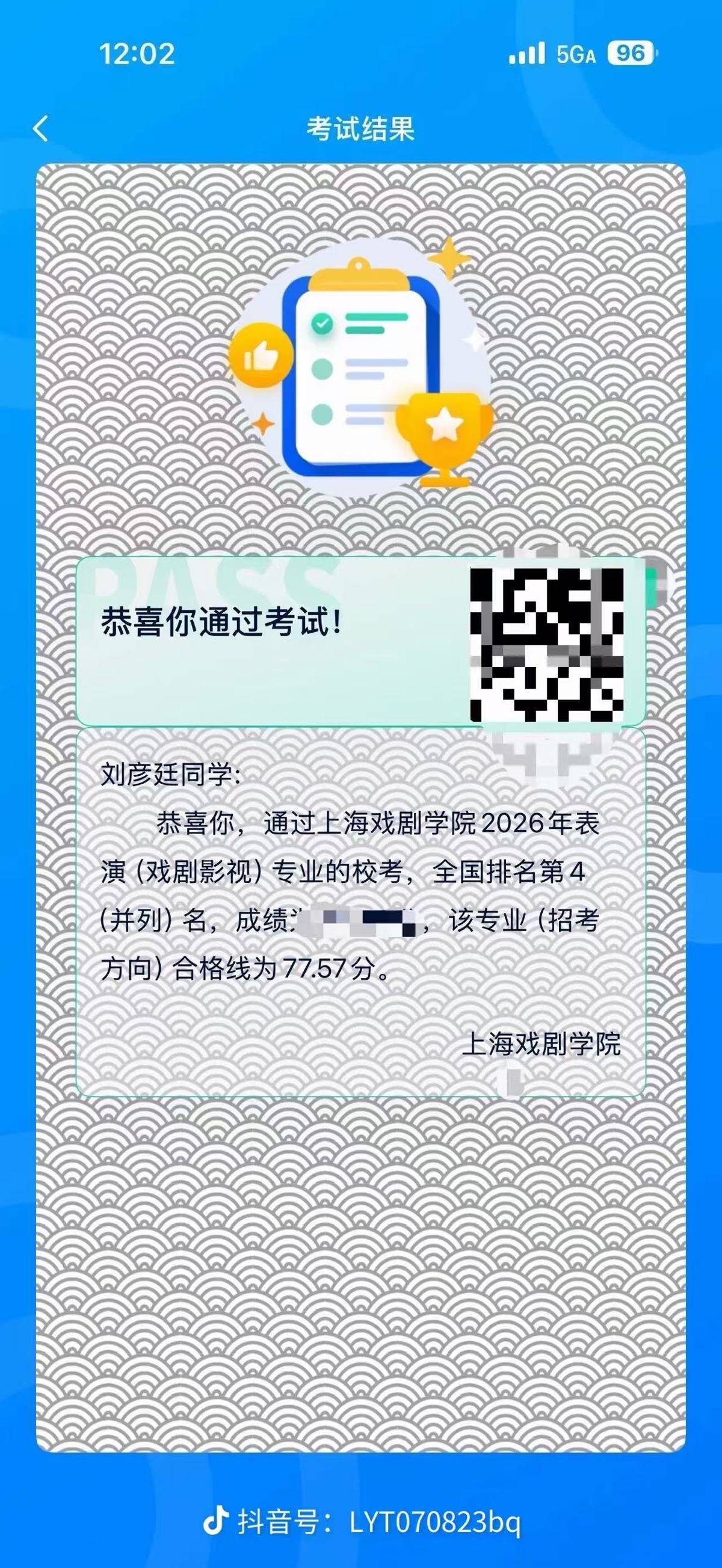
Task: Go back from the 考试结果 page
Action: (41, 129)
